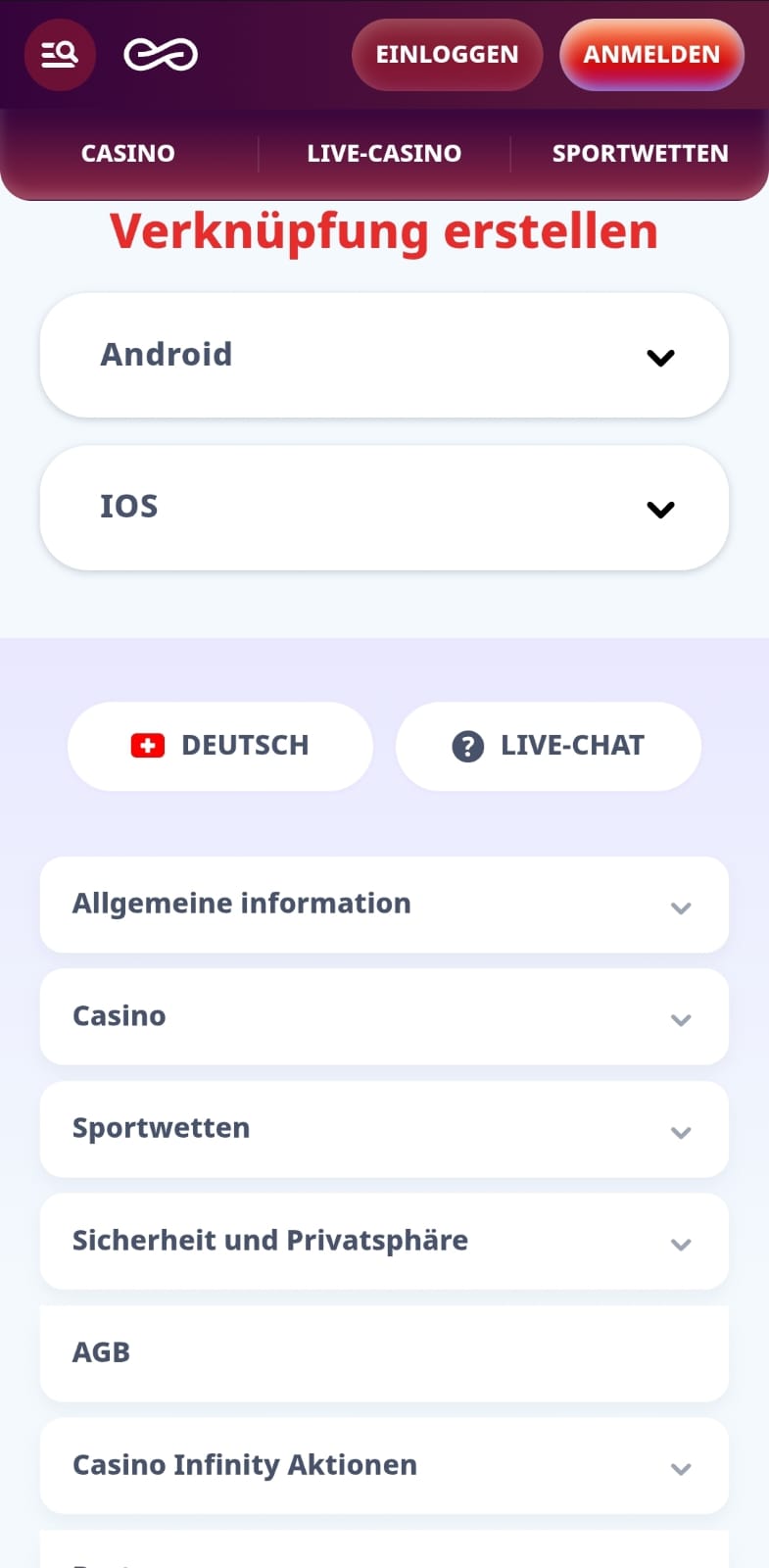The image size is (769, 1568).
Task: Expand Casino Infinity Aktionen
Action: pyautogui.click(x=384, y=1465)
